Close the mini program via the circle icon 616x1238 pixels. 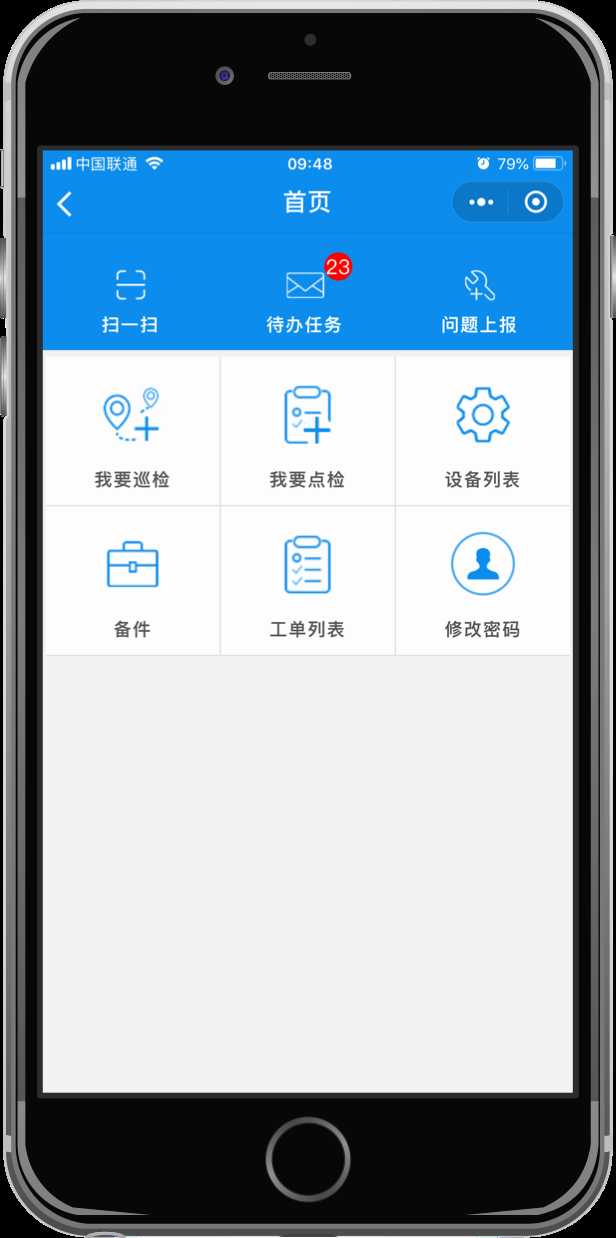point(536,203)
